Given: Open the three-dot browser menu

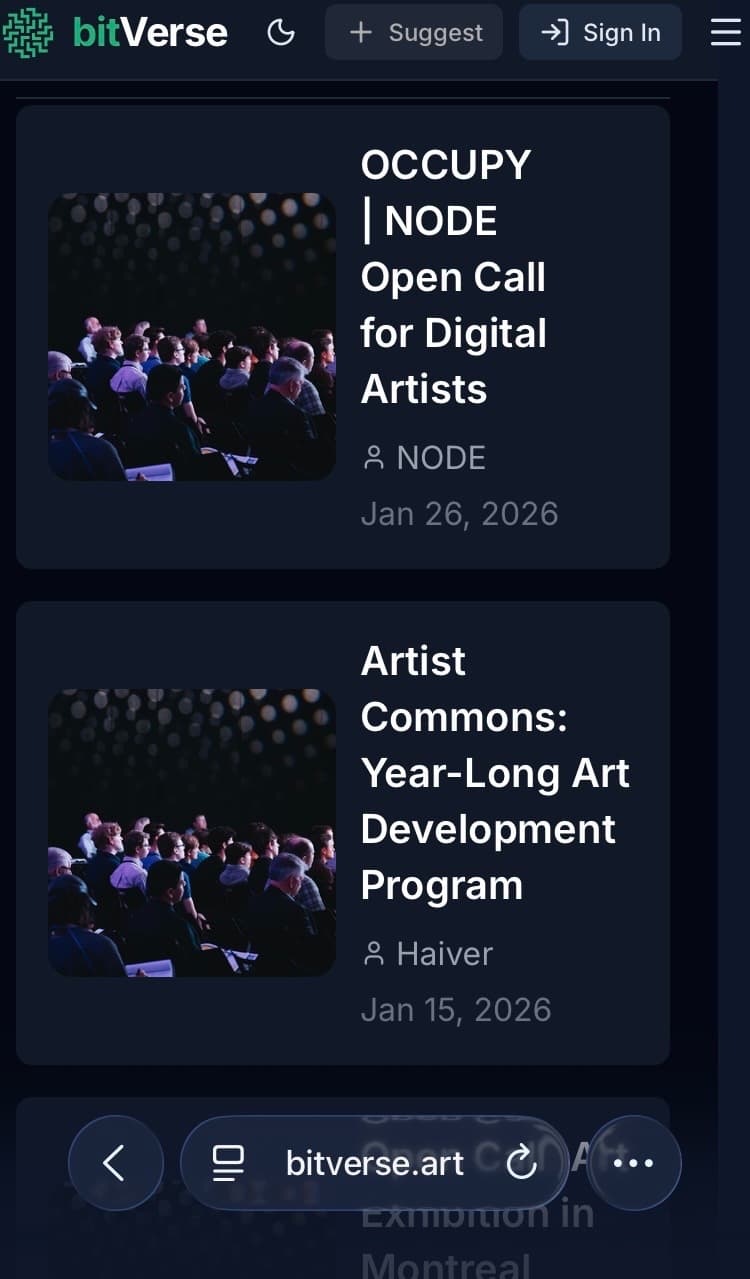Looking at the screenshot, I should (634, 1162).
